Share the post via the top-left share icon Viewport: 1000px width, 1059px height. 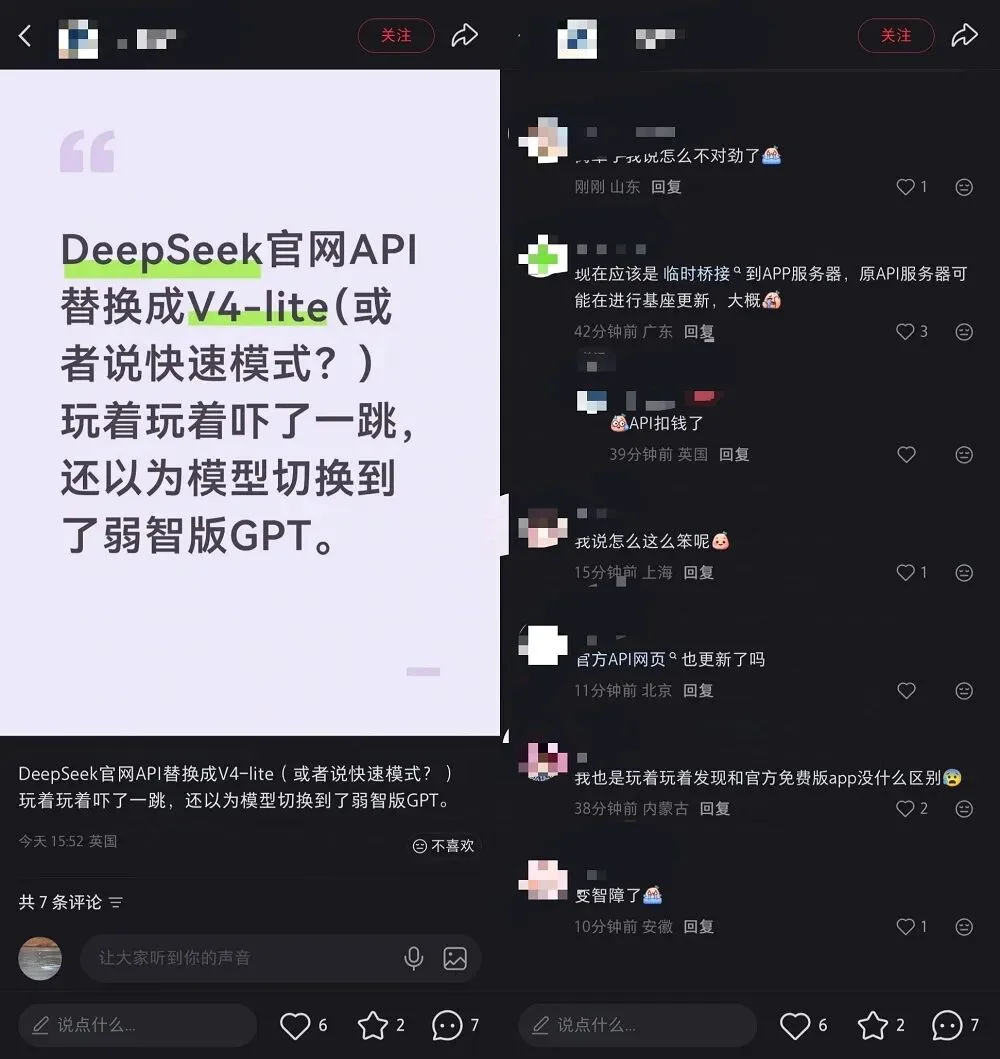pos(464,34)
